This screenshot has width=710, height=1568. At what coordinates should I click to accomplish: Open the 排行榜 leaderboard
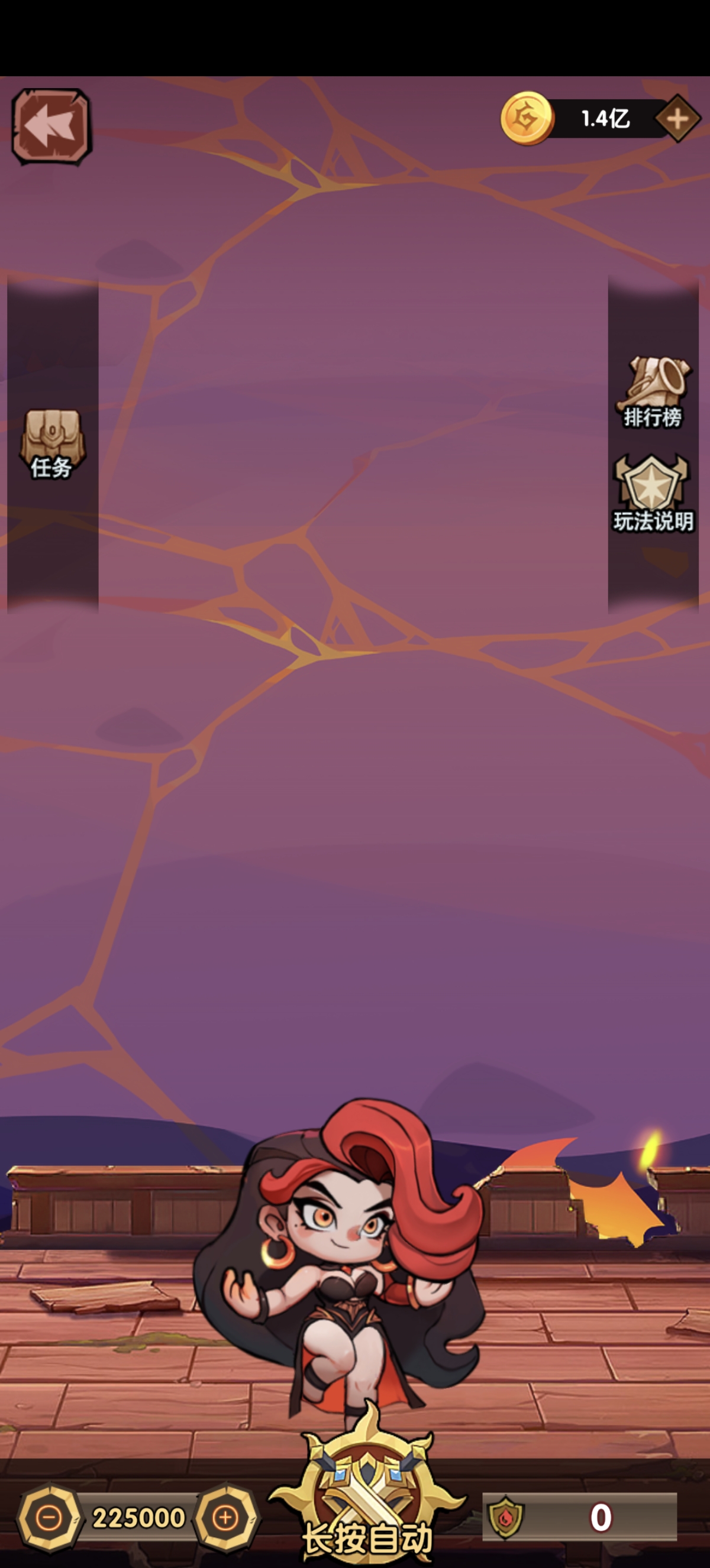[652, 393]
